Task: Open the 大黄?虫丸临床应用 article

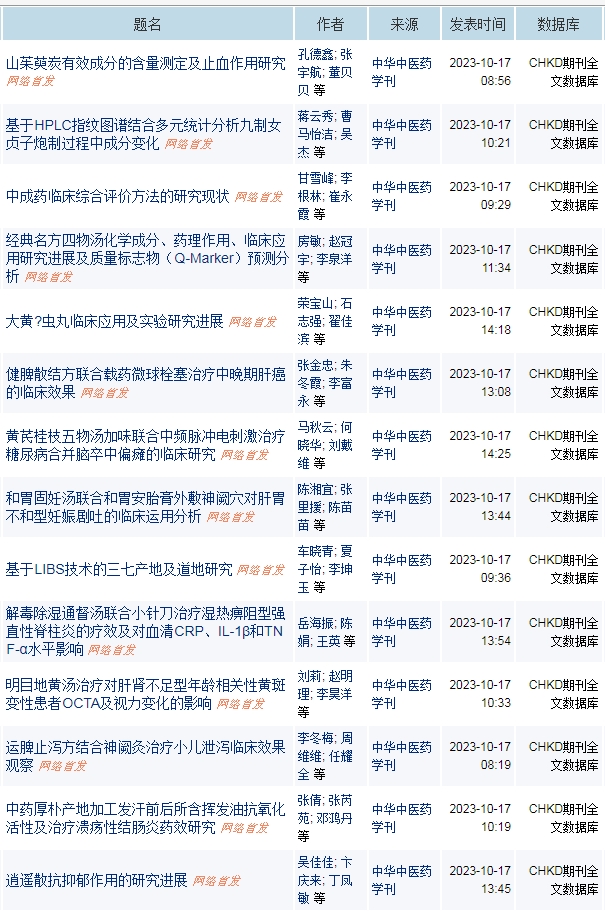Action: tap(114, 321)
